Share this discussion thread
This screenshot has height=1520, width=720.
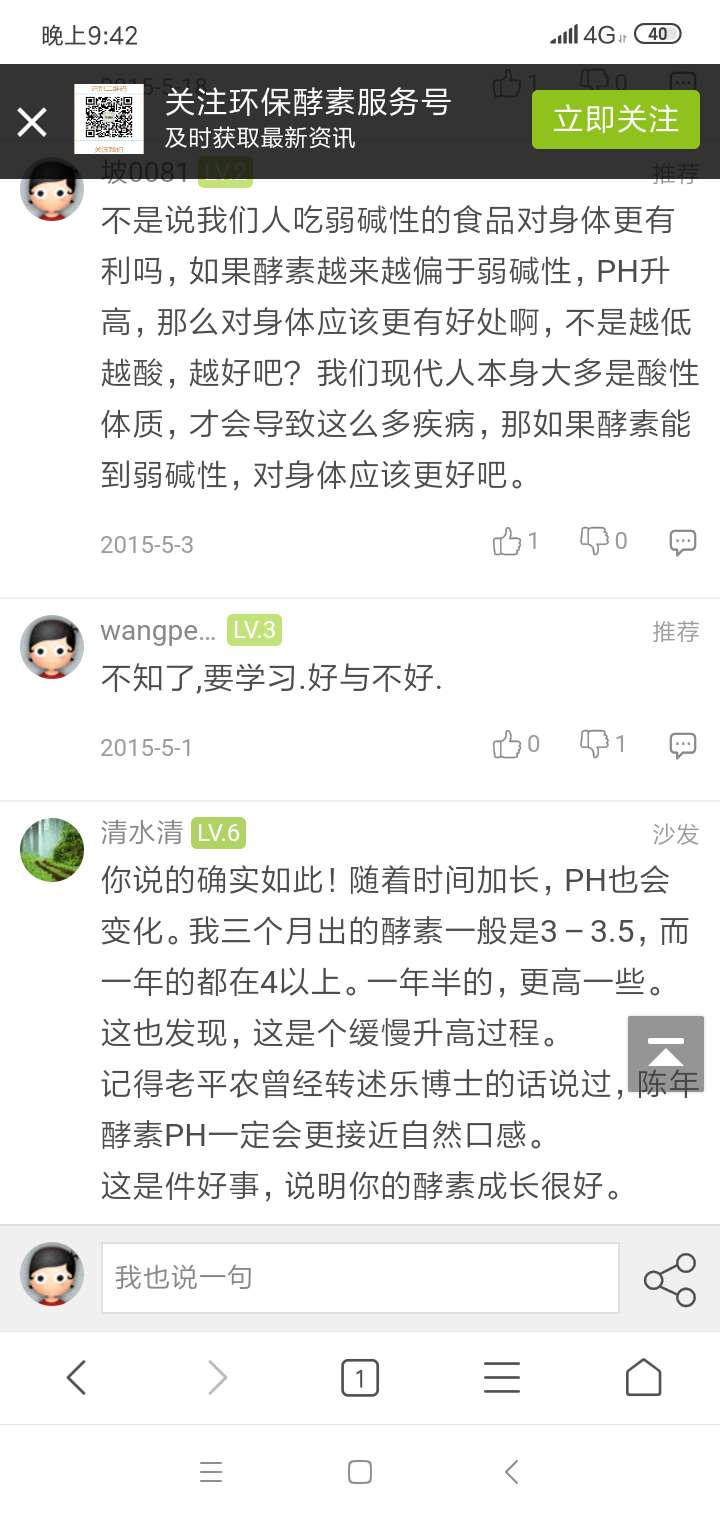click(670, 1279)
